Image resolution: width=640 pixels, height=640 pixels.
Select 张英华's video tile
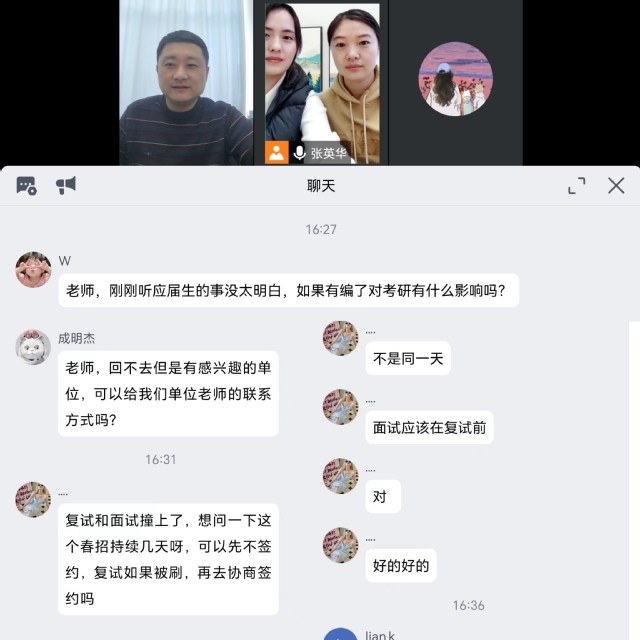pyautogui.click(x=322, y=82)
